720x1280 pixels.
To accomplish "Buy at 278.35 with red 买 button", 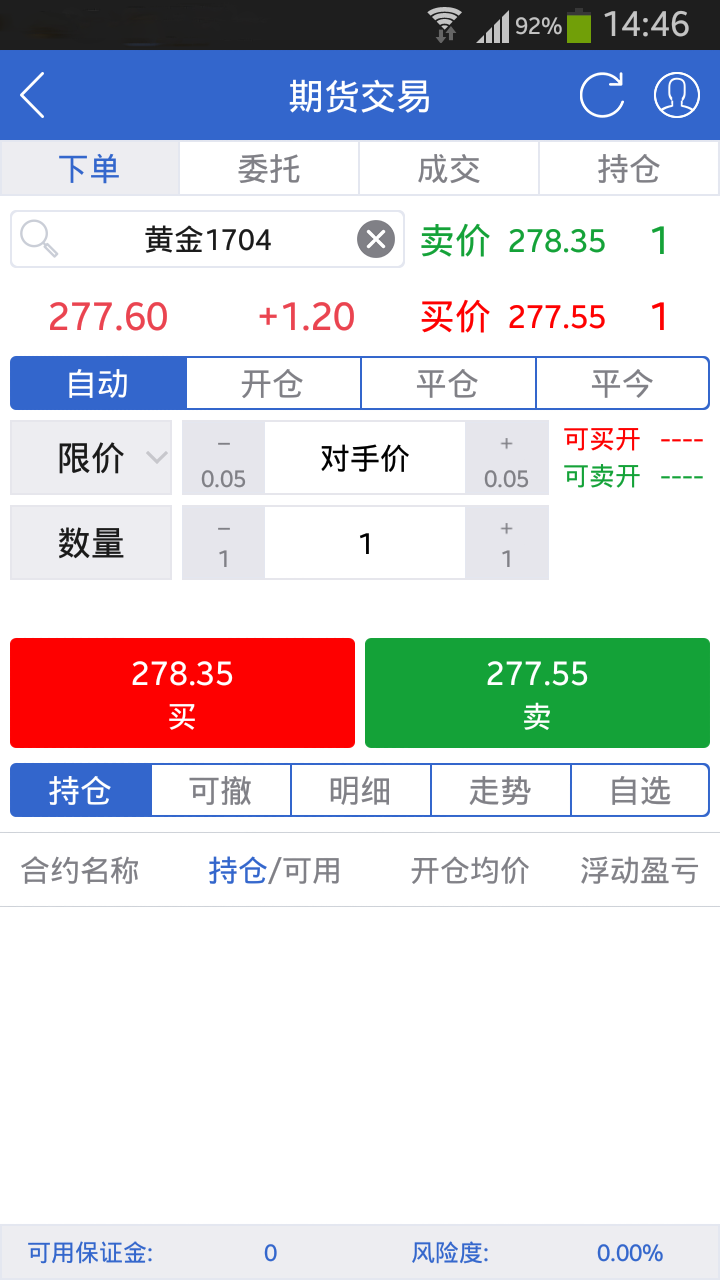I will (x=182, y=693).
